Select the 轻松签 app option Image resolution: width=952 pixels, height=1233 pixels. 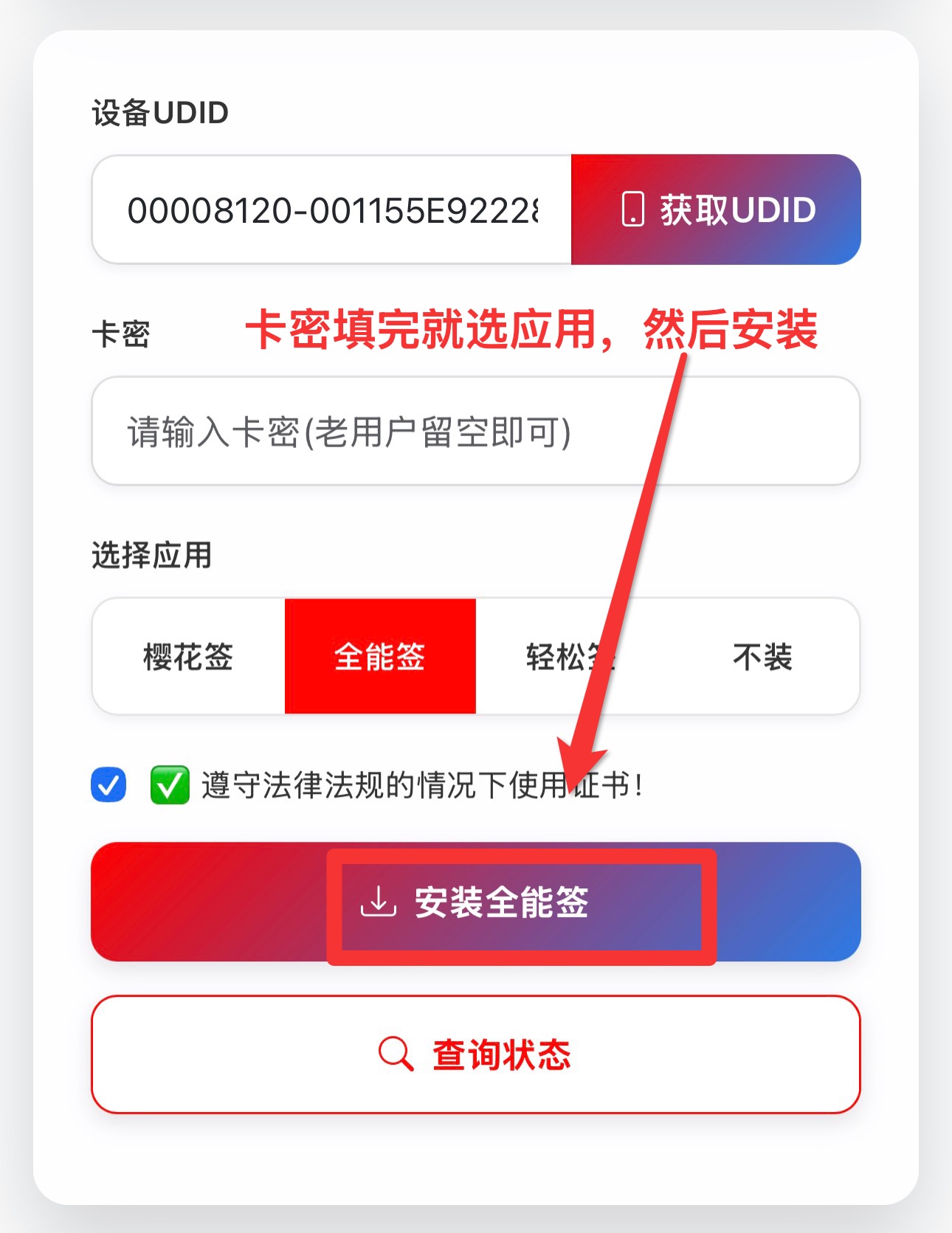(572, 658)
